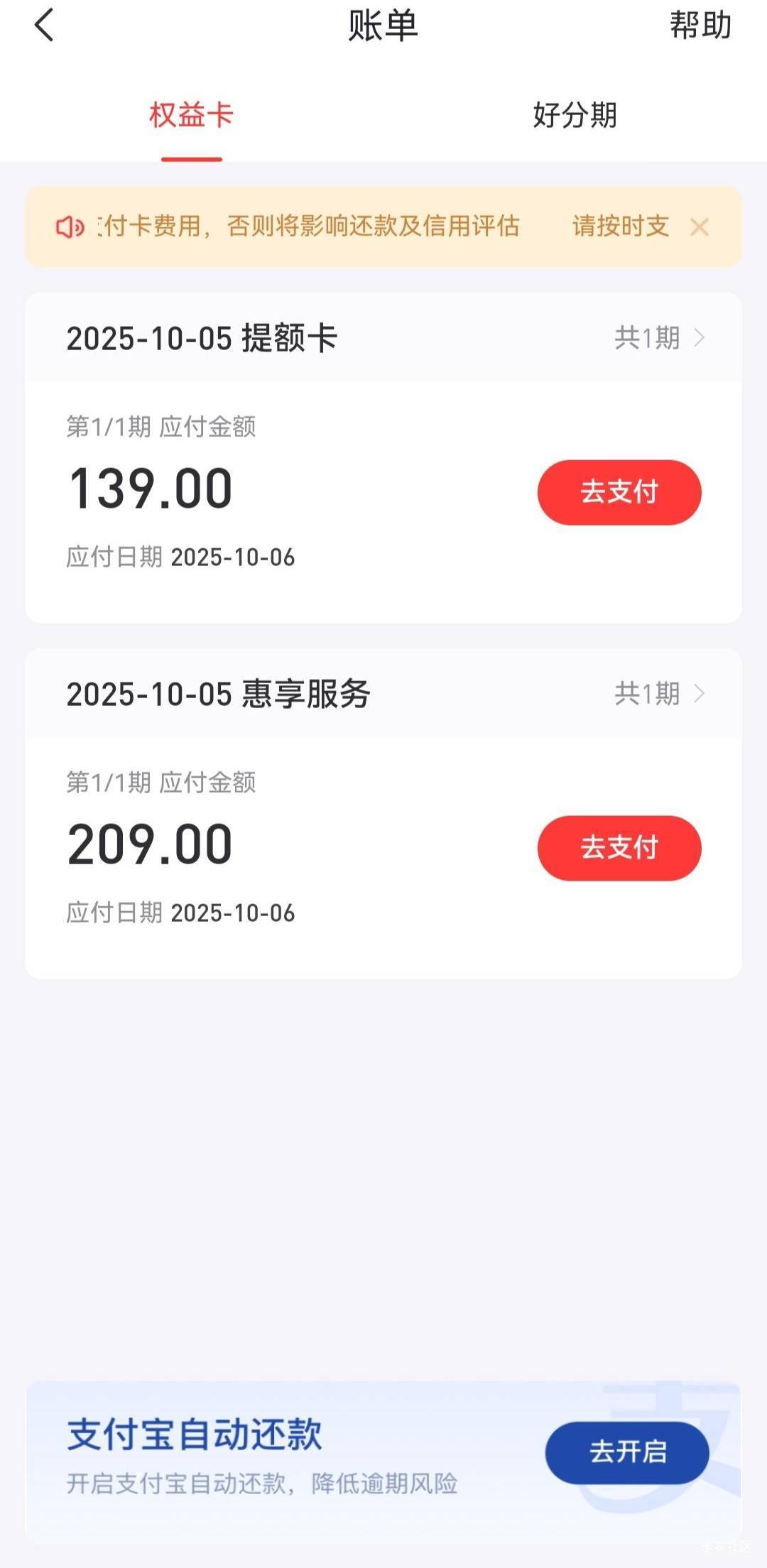Open 提额卡 bill installment details

659,338
